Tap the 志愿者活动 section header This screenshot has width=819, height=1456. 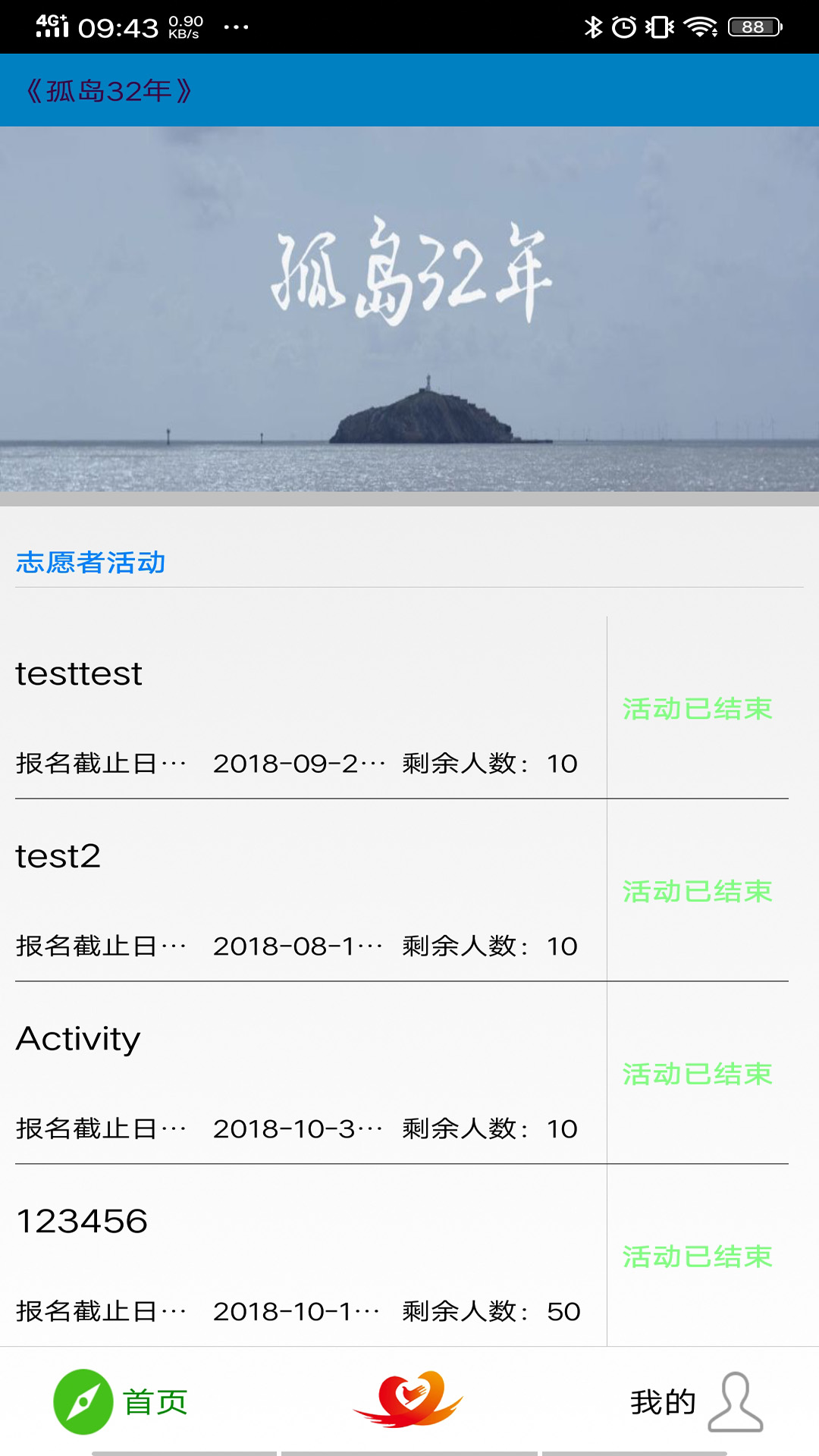point(91,563)
